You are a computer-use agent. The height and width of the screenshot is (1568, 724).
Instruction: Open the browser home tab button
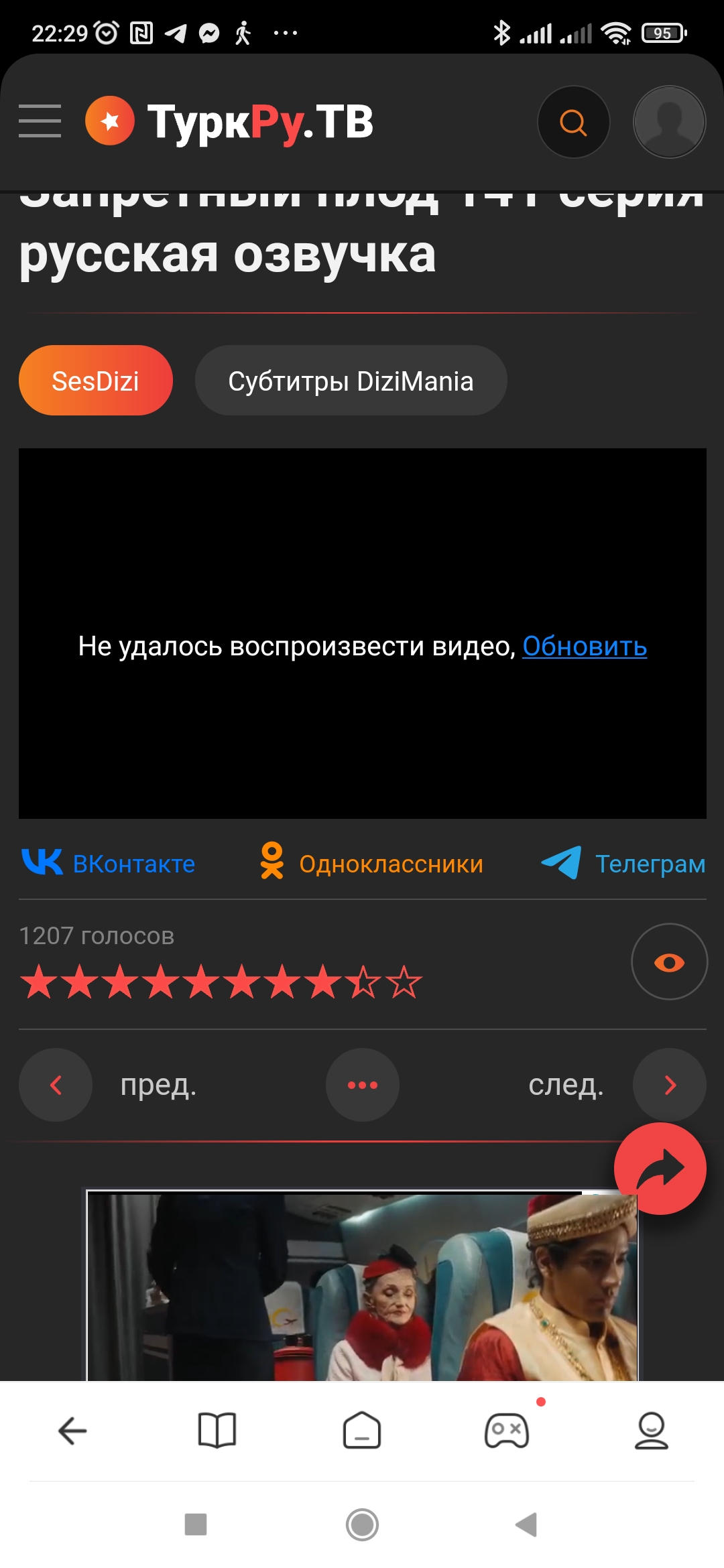coord(362,1431)
